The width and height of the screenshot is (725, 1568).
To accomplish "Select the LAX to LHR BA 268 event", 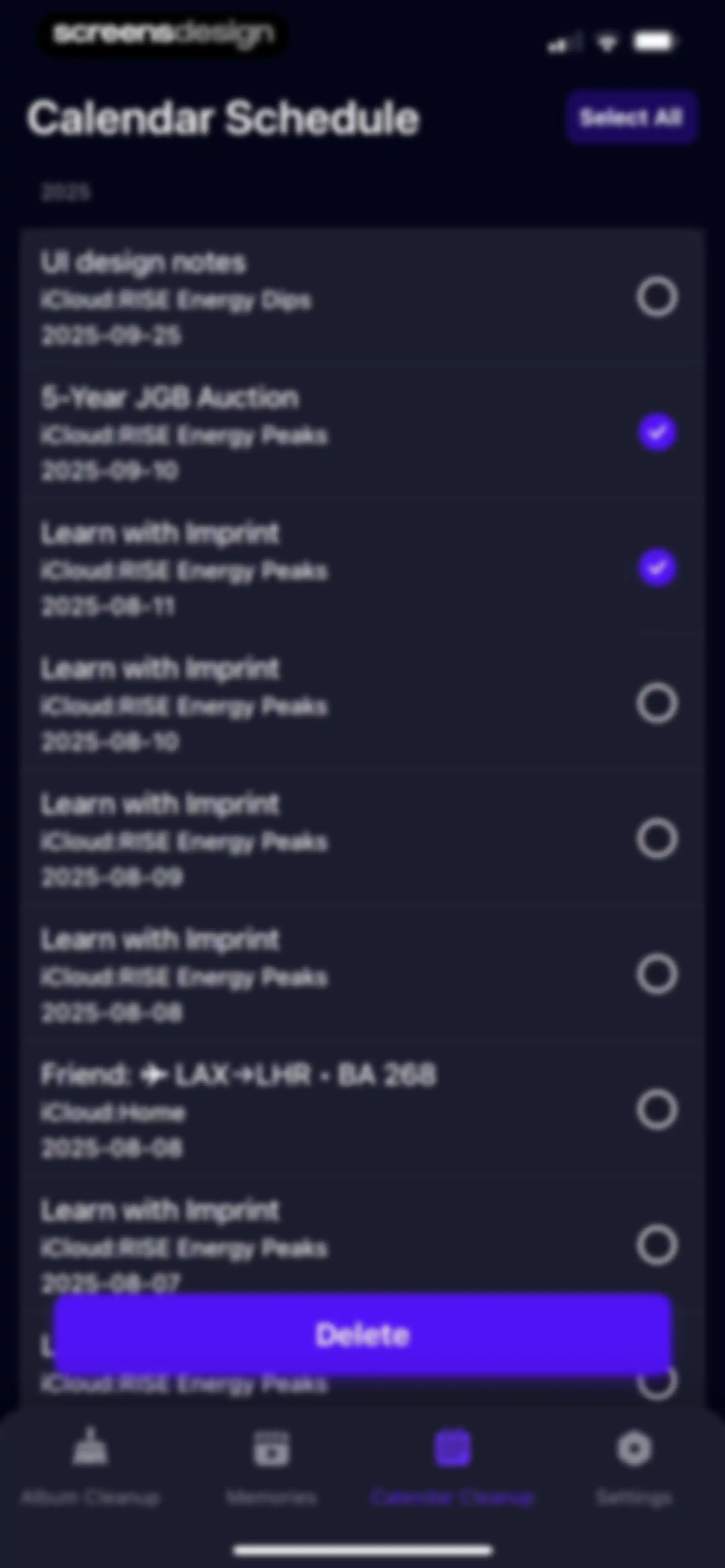I will tap(656, 1110).
